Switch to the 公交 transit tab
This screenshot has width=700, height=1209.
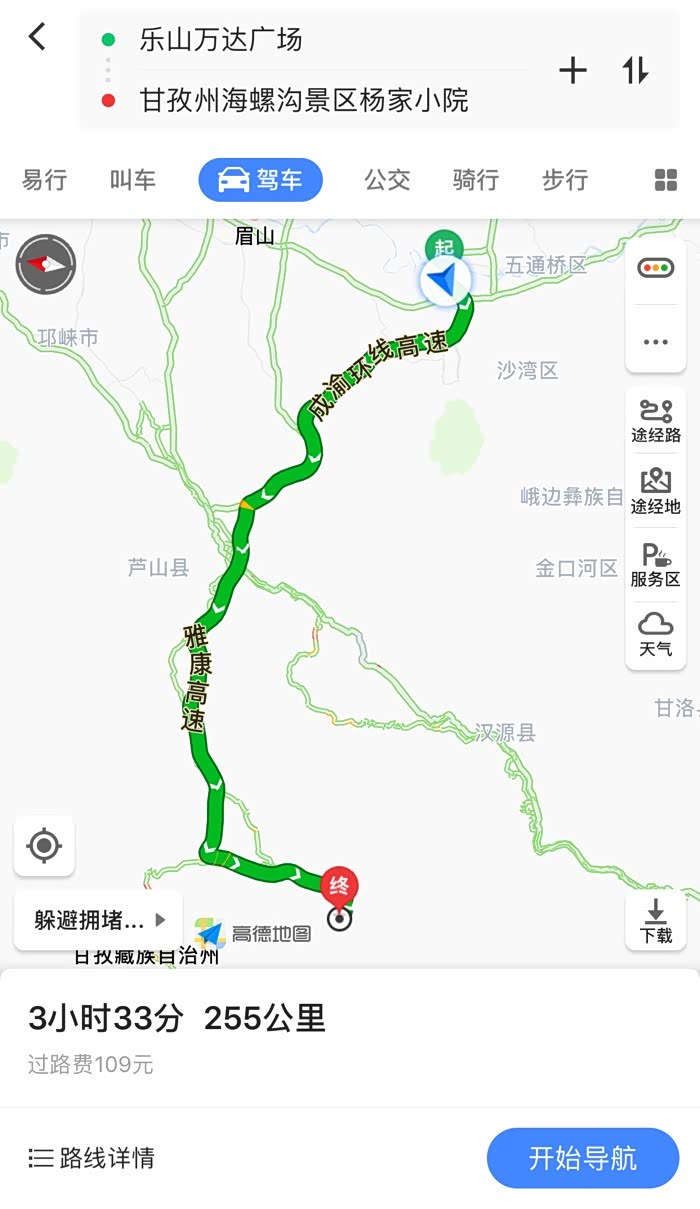point(387,180)
